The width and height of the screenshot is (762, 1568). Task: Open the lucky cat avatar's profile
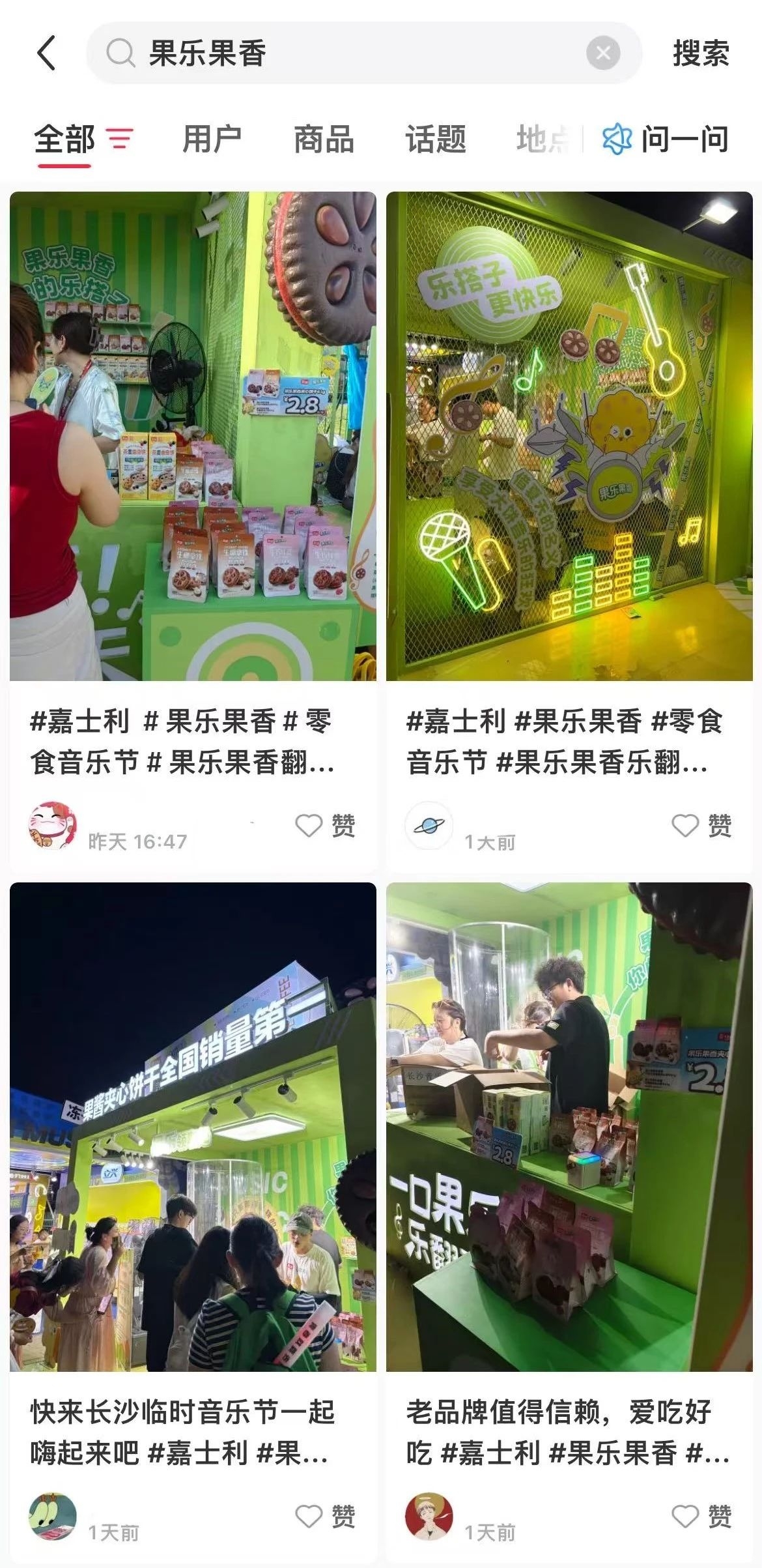click(53, 826)
